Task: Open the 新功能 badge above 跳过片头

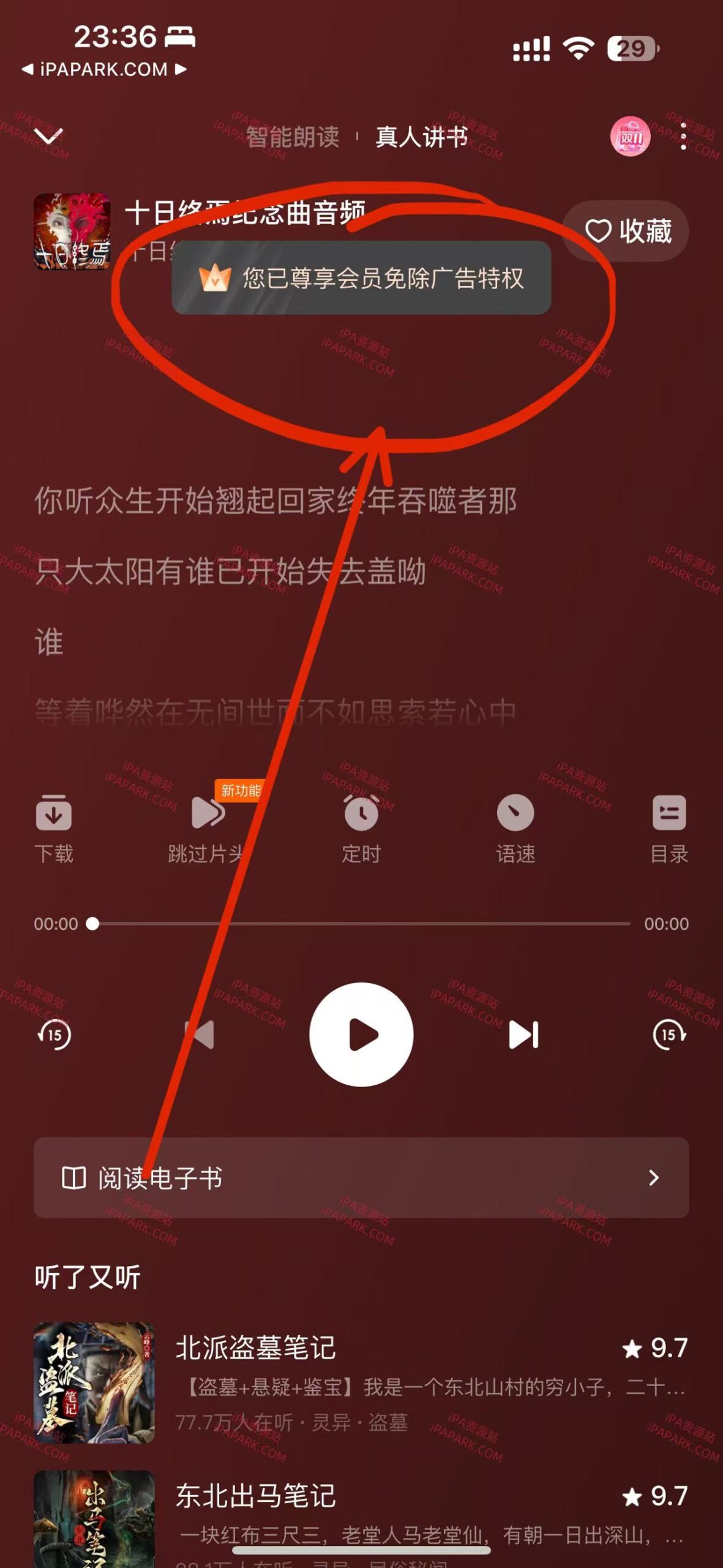Action: click(240, 791)
